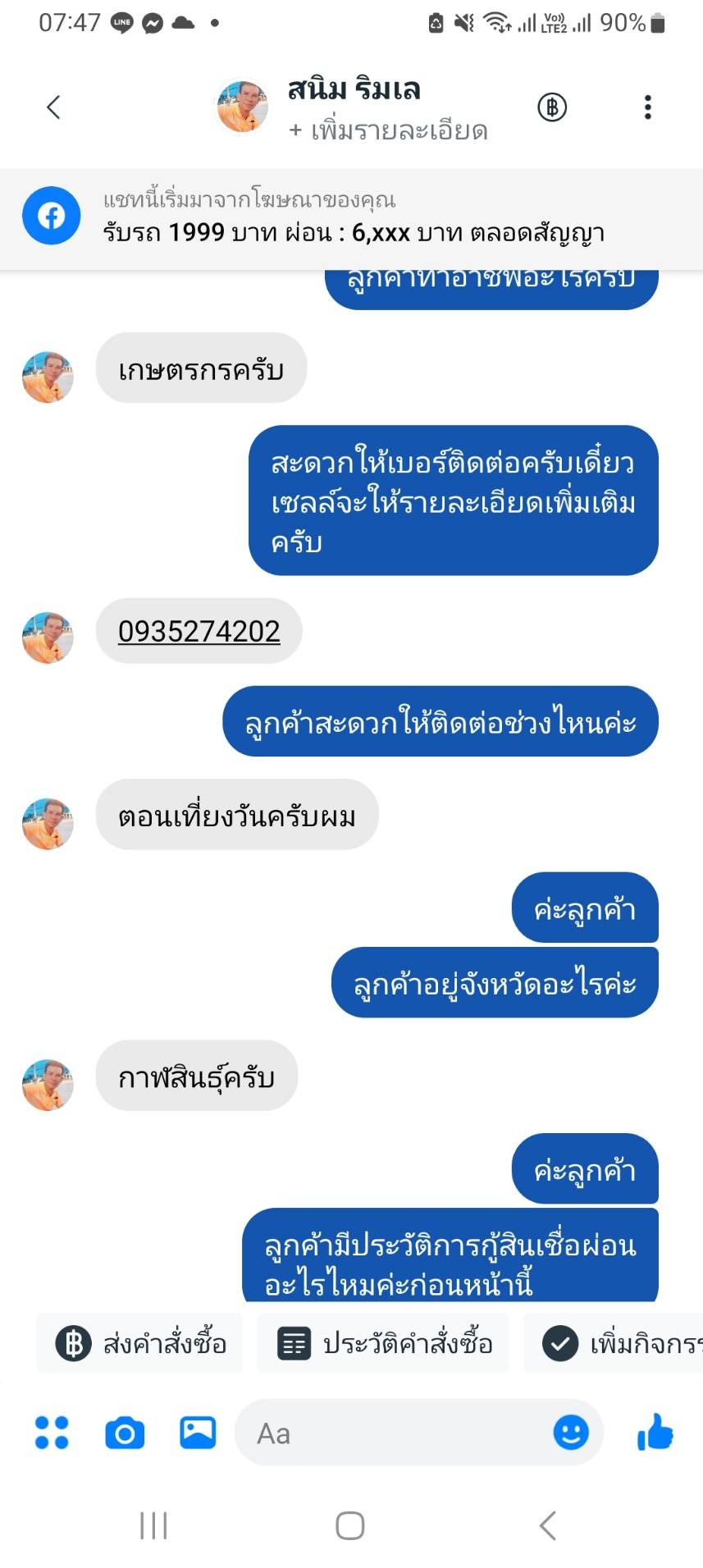Open the three-dot overflow menu
703x1568 pixels.
[648, 107]
